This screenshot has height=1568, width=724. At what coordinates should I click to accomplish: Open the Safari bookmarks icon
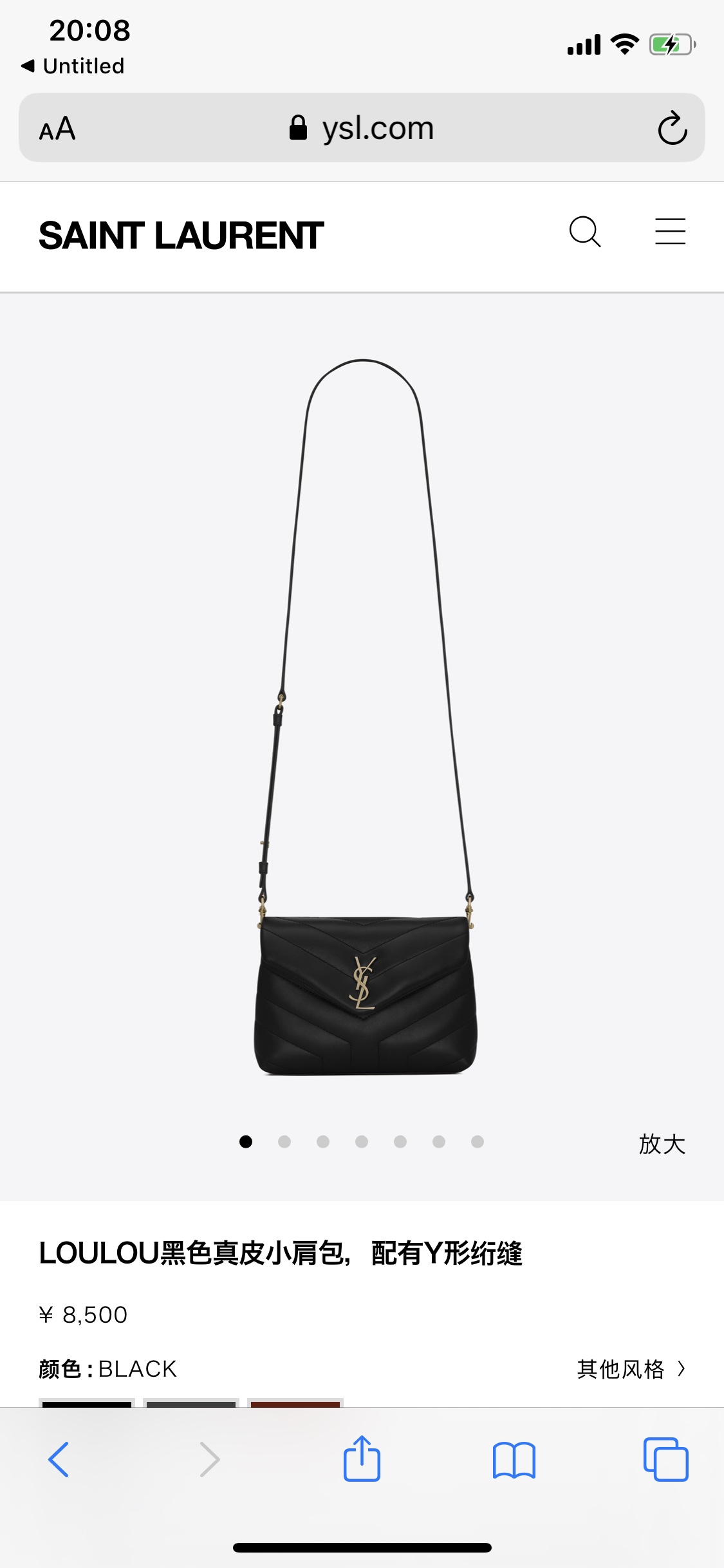pyautogui.click(x=514, y=1460)
